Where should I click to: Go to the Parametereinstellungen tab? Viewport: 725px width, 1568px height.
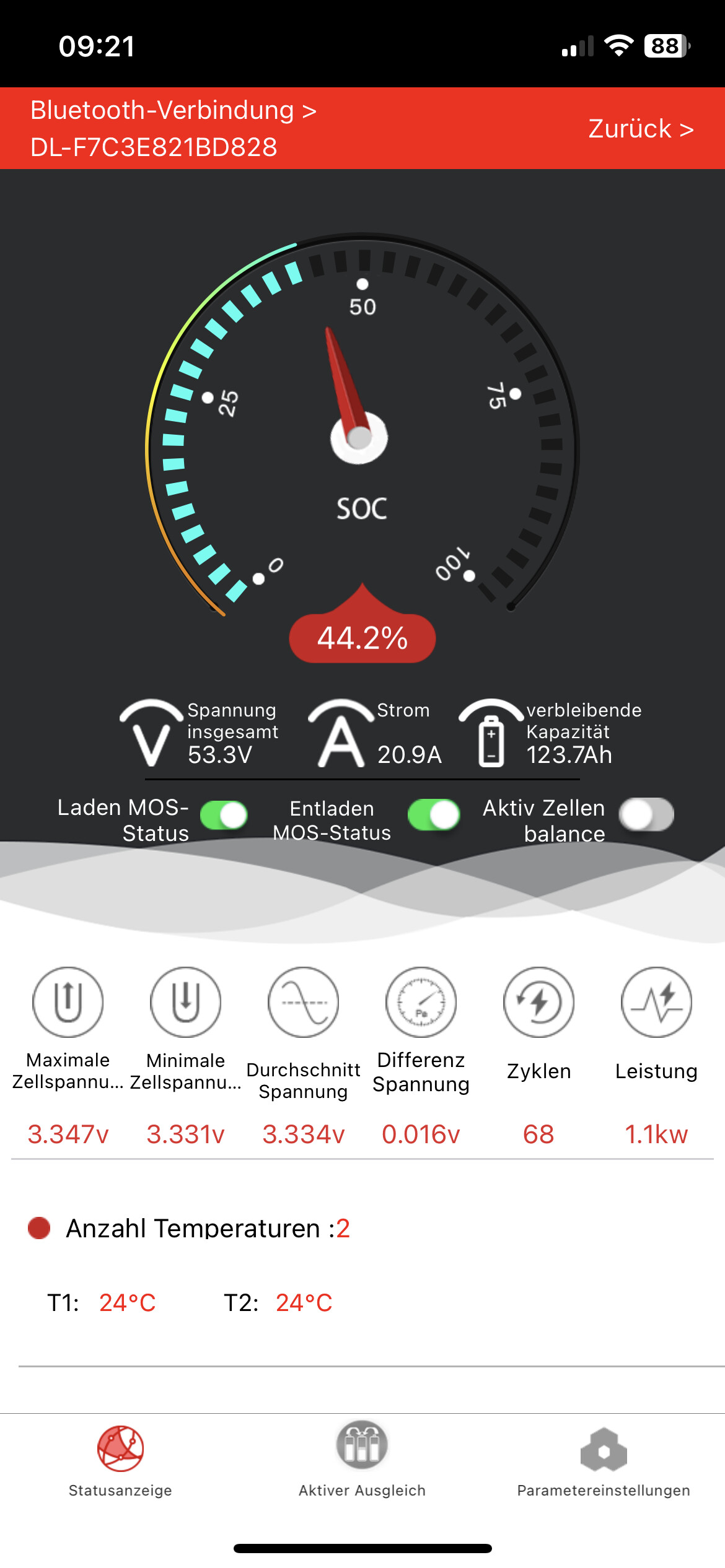(x=604, y=1461)
